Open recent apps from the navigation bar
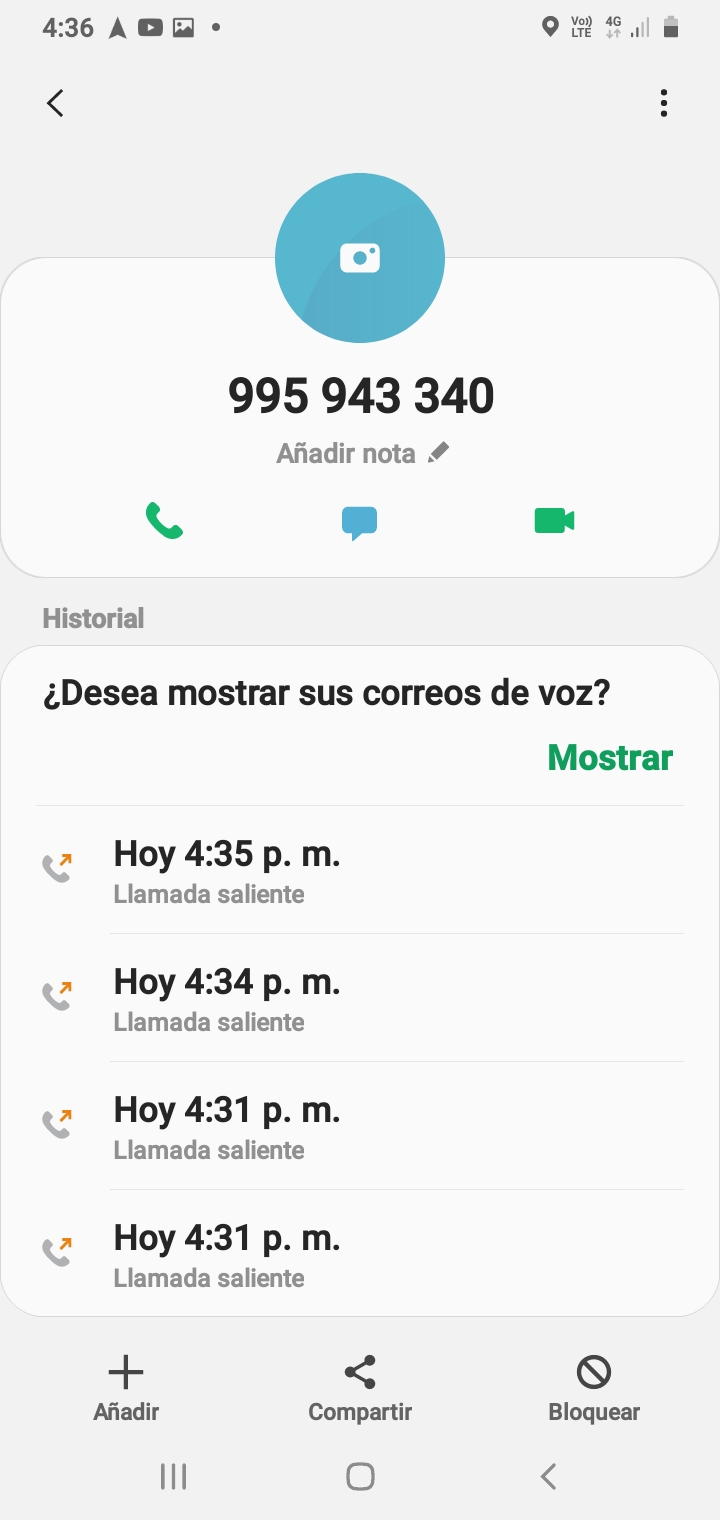The image size is (720, 1520). [174, 1476]
